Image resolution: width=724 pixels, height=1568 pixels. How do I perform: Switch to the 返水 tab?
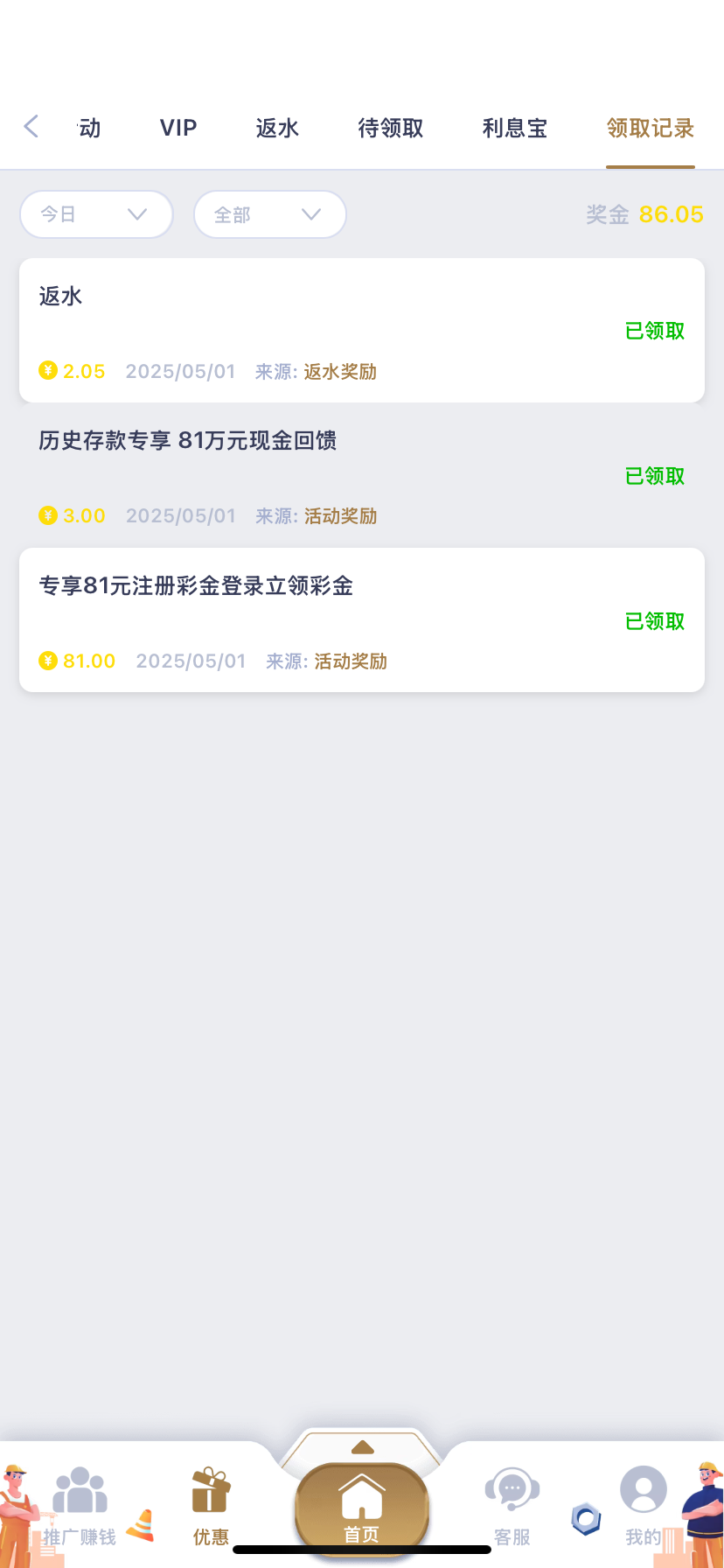coord(277,128)
